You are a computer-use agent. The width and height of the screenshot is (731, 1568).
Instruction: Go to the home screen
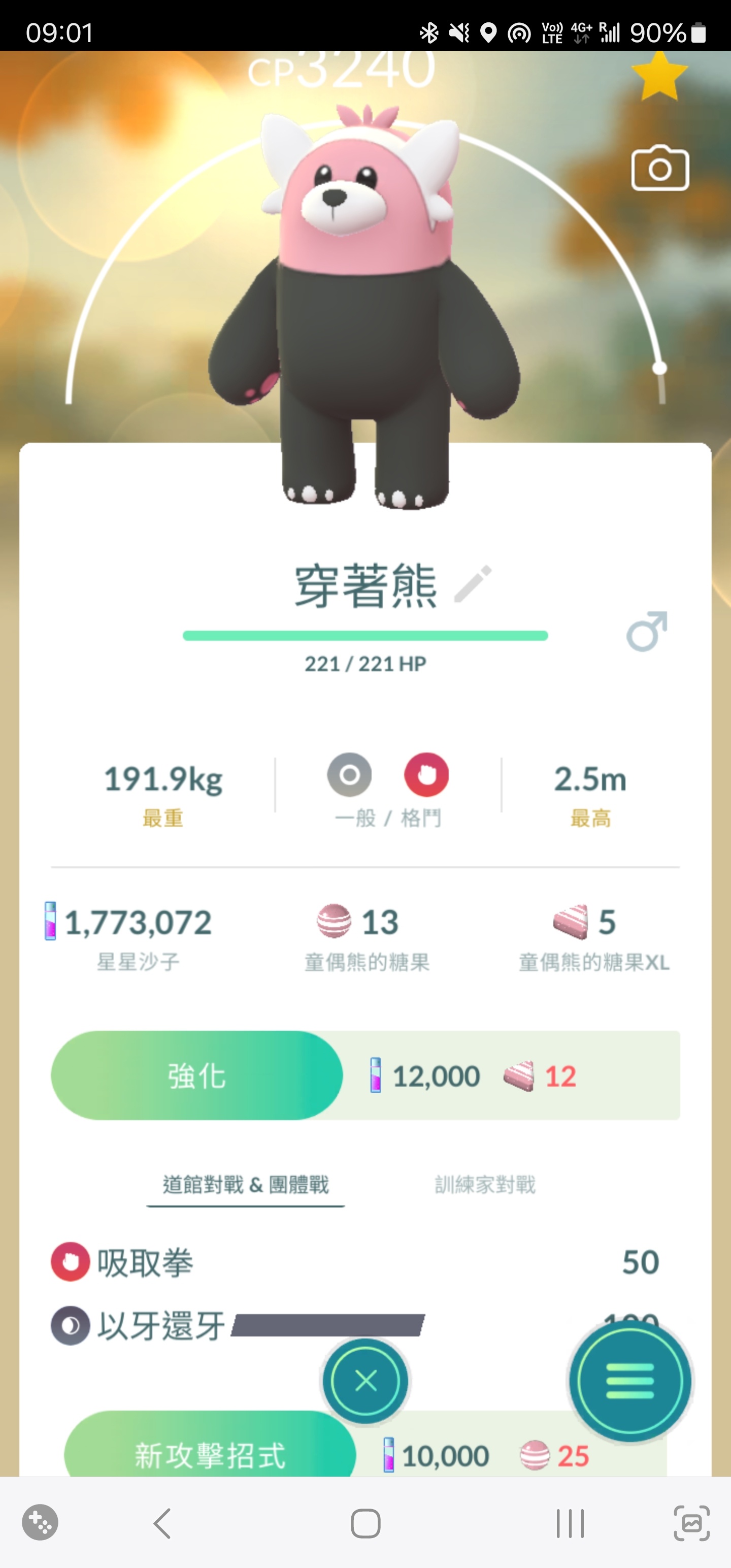pyautogui.click(x=365, y=1523)
